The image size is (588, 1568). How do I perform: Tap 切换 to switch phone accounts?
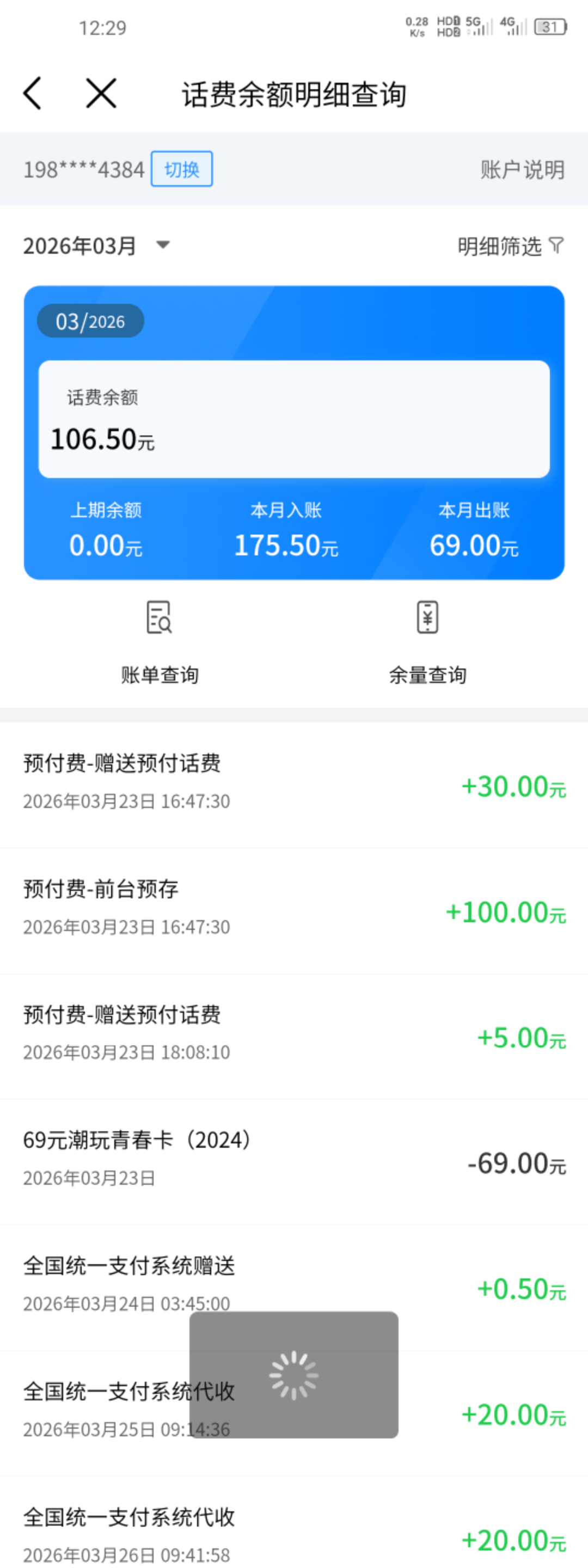[x=181, y=170]
